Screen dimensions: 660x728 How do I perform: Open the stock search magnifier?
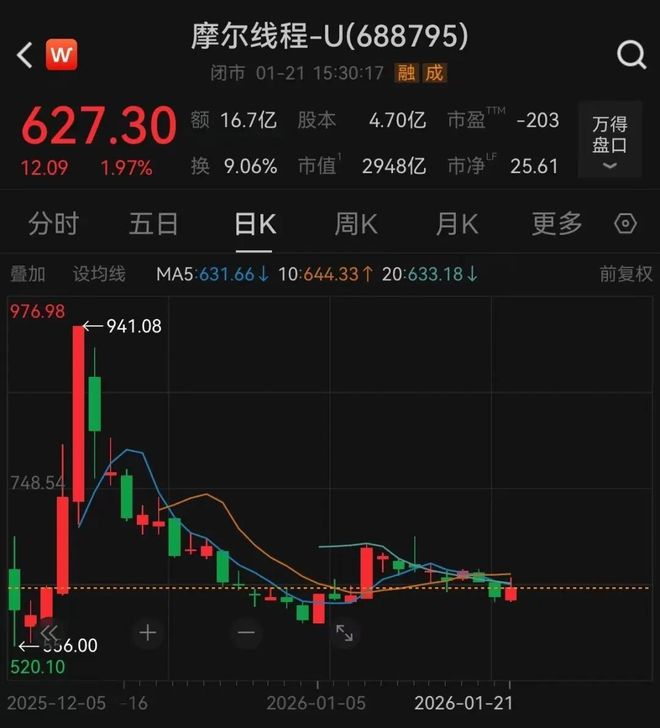pos(631,54)
